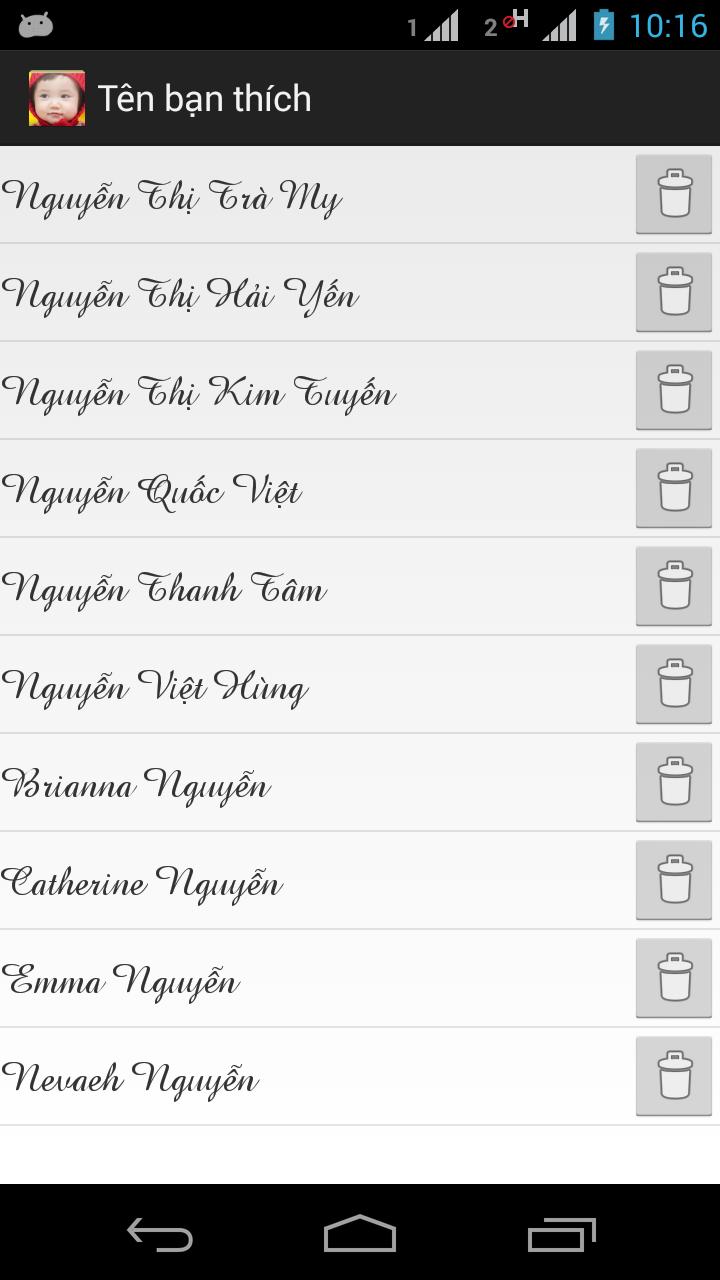Go back with the system back button
The height and width of the screenshot is (1280, 720).
pos(160,1234)
